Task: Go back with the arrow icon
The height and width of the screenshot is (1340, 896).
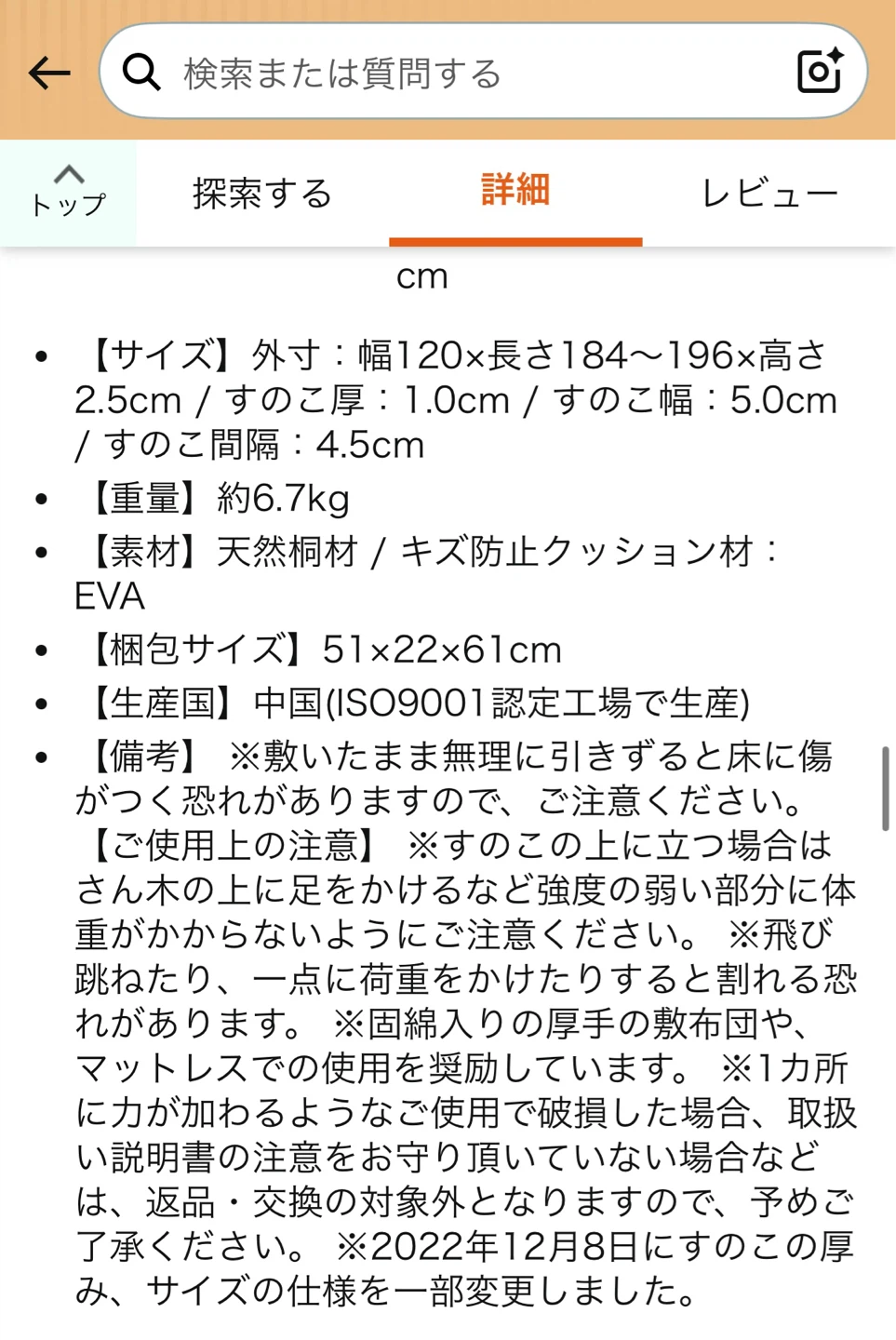Action: tap(49, 72)
